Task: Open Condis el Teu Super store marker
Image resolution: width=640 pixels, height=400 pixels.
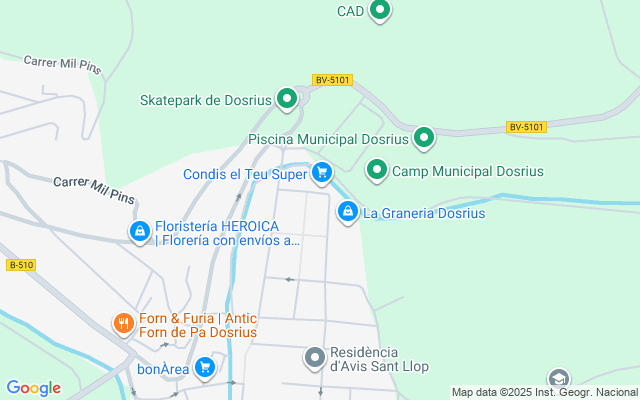Action: [x=321, y=173]
